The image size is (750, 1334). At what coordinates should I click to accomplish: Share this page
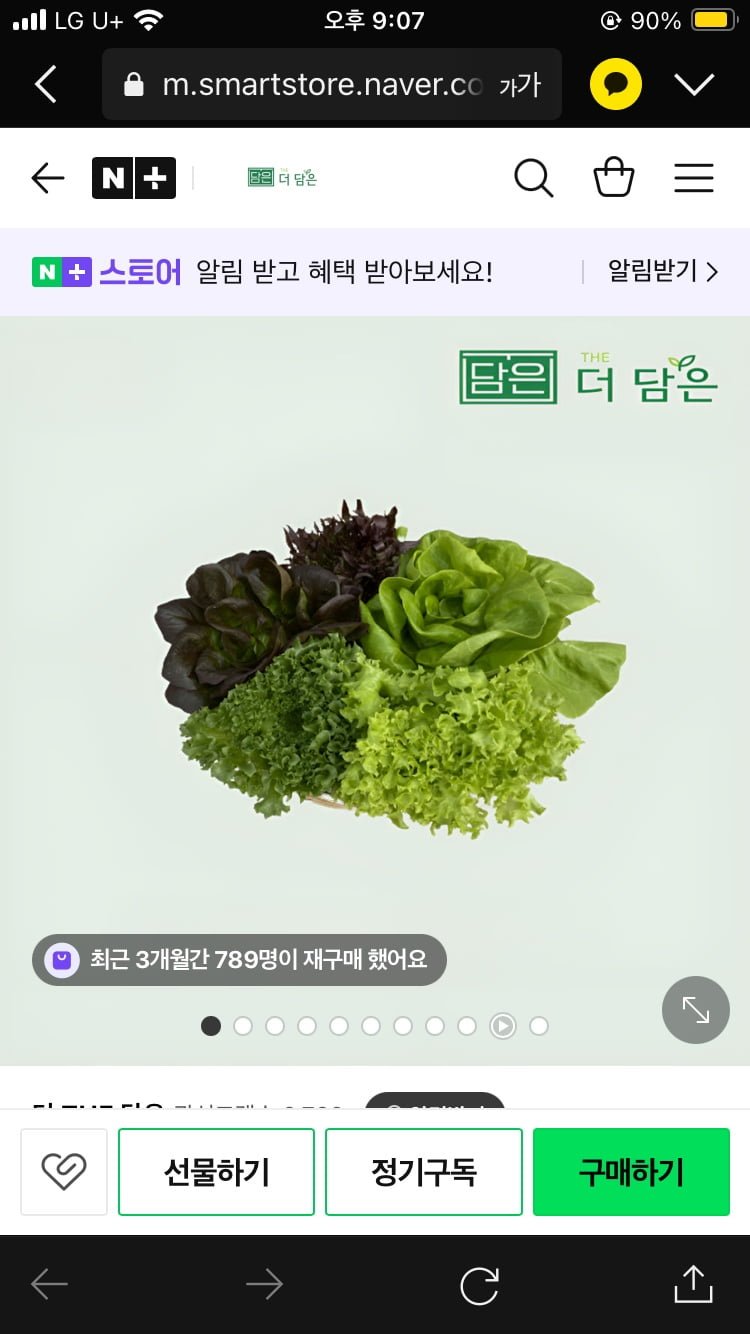tap(693, 1285)
